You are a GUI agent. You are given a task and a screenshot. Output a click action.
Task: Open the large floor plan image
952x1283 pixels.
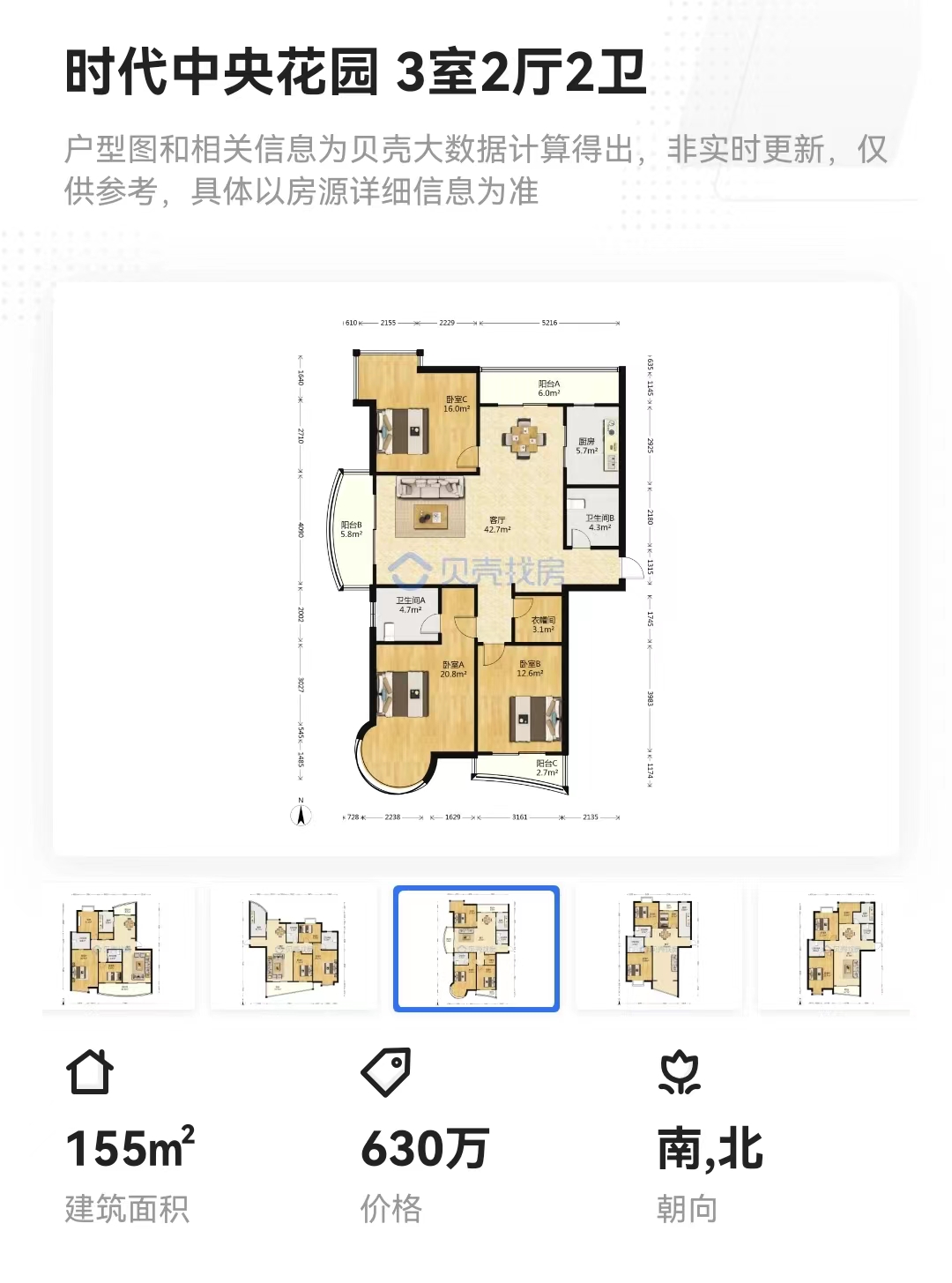pos(476,569)
